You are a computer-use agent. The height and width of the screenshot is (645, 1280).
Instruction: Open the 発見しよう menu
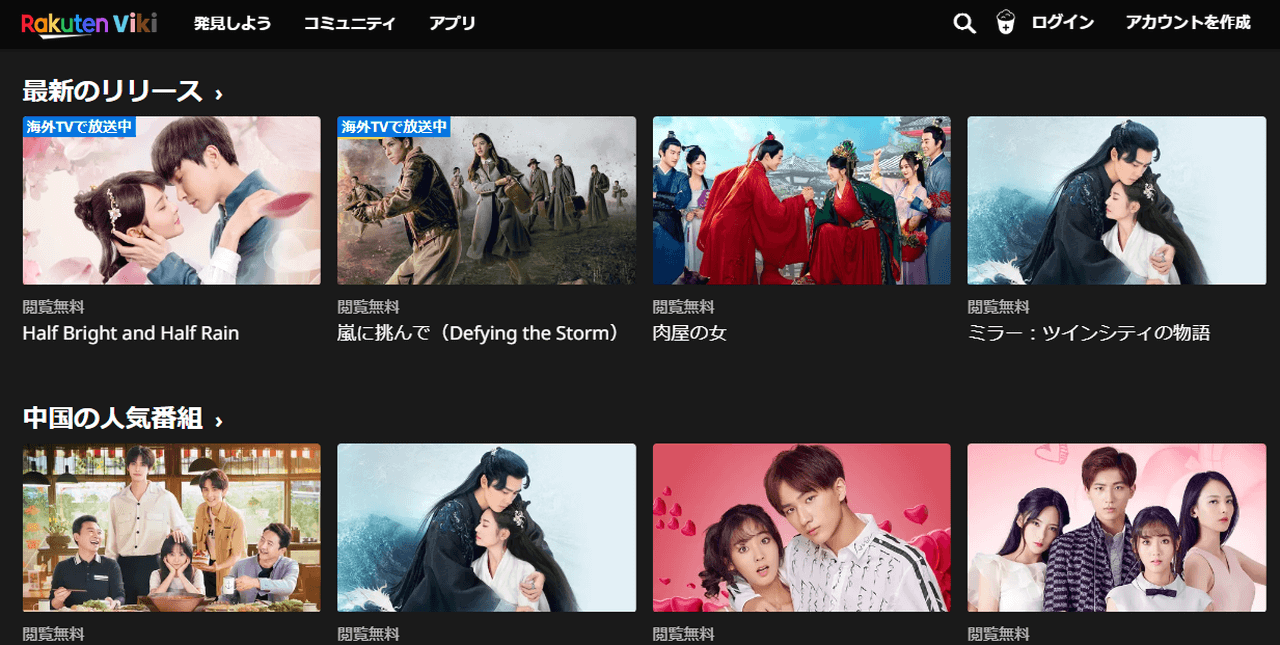[x=232, y=23]
